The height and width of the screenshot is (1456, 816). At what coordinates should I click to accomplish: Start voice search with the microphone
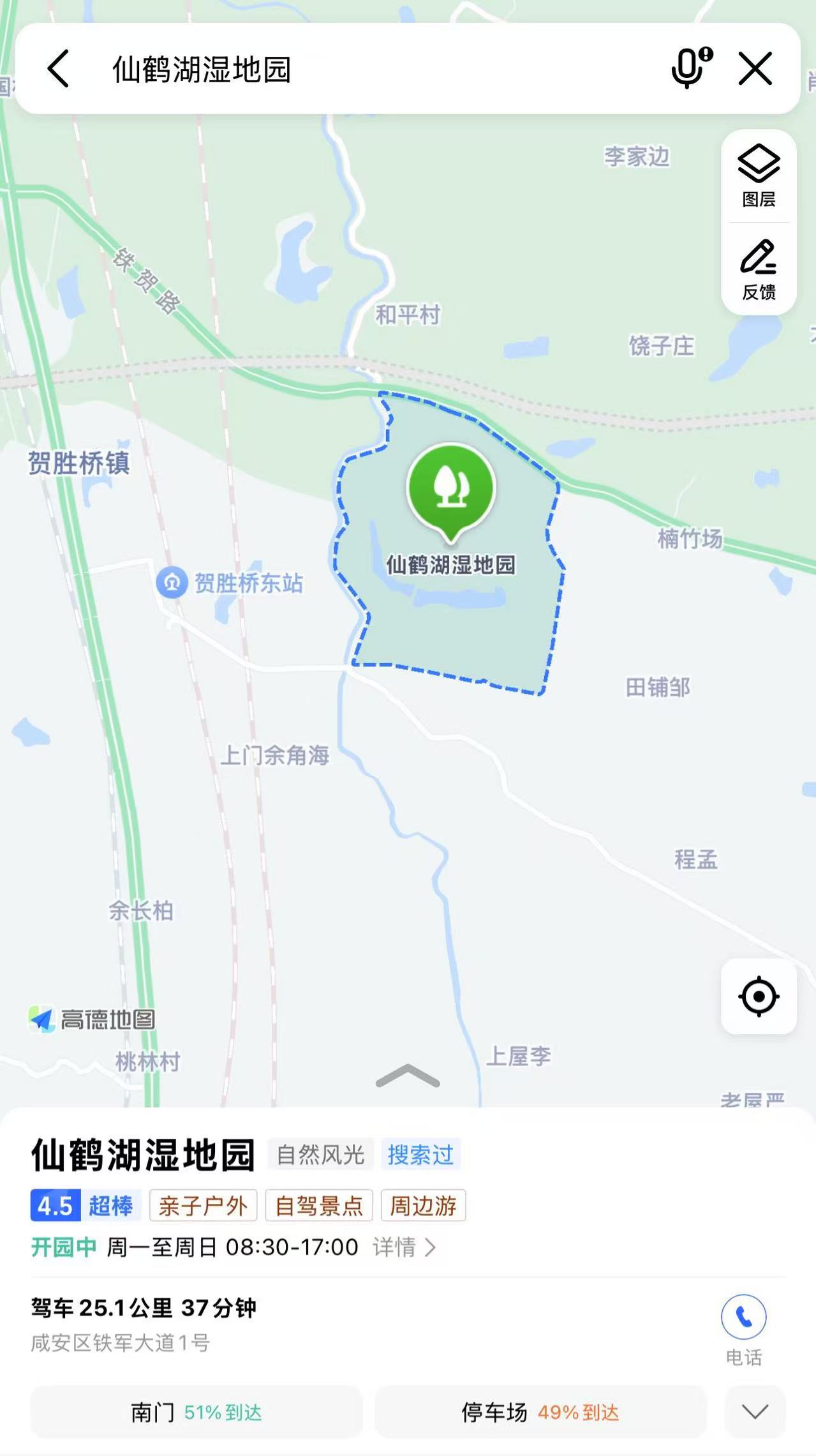pyautogui.click(x=690, y=68)
